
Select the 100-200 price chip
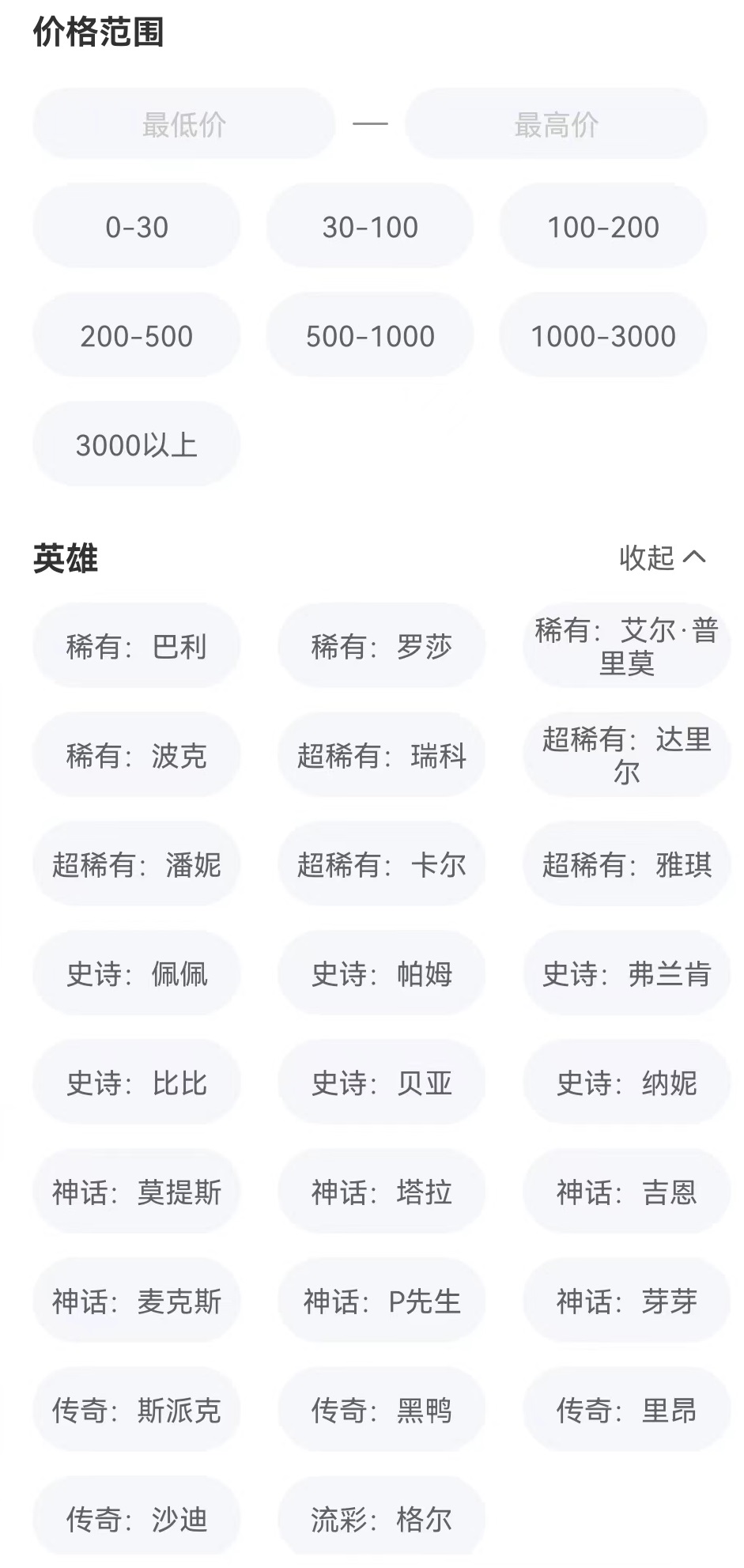coord(603,227)
